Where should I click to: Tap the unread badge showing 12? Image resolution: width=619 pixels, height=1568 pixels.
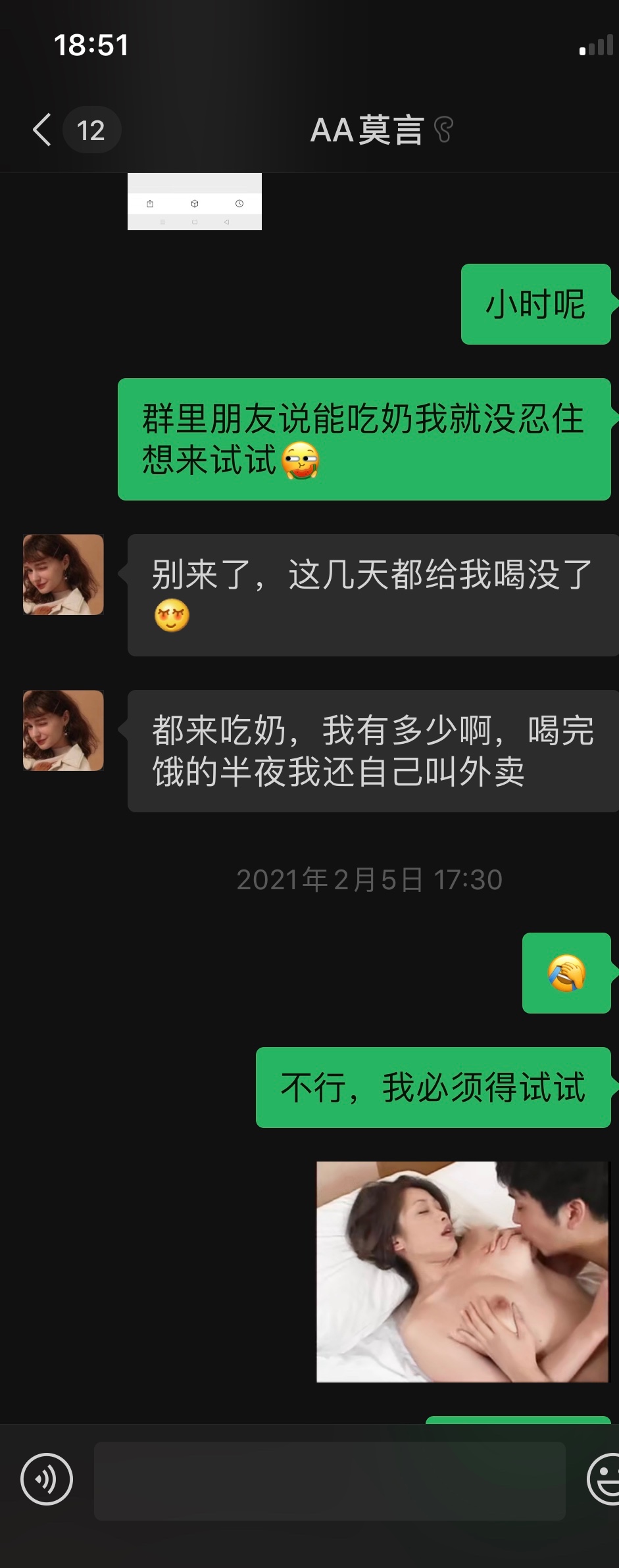pos(92,130)
